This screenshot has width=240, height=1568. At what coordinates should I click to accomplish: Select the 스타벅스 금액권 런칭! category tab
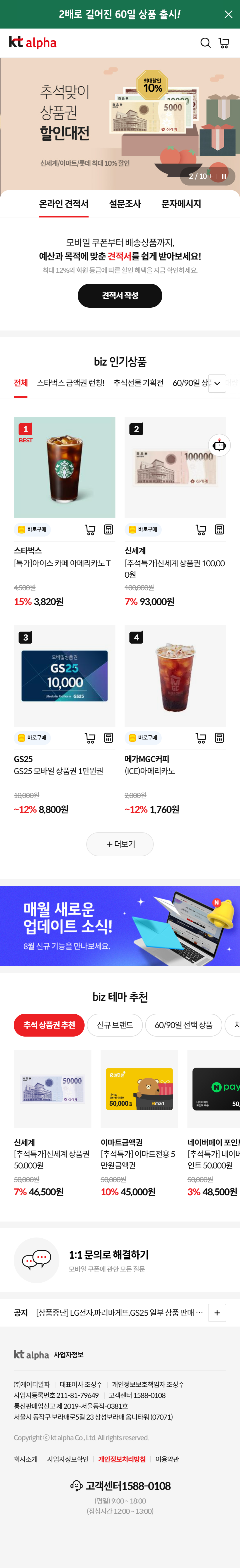(71, 383)
